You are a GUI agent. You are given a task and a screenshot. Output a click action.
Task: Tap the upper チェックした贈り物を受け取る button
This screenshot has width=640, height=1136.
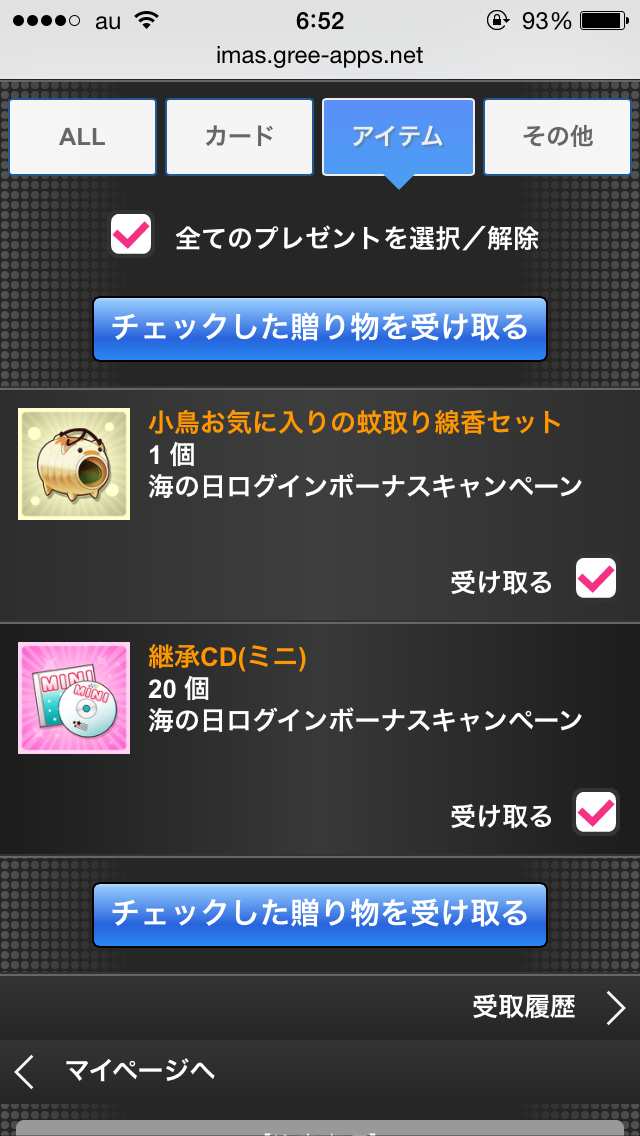320,328
